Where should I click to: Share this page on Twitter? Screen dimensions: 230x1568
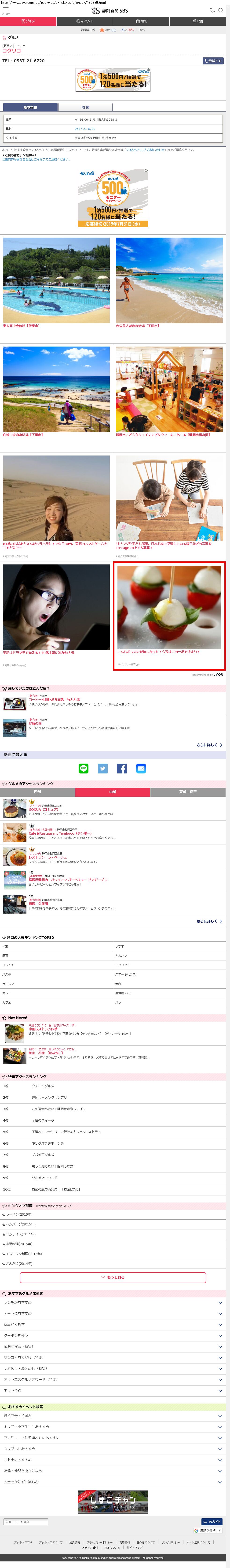click(103, 769)
